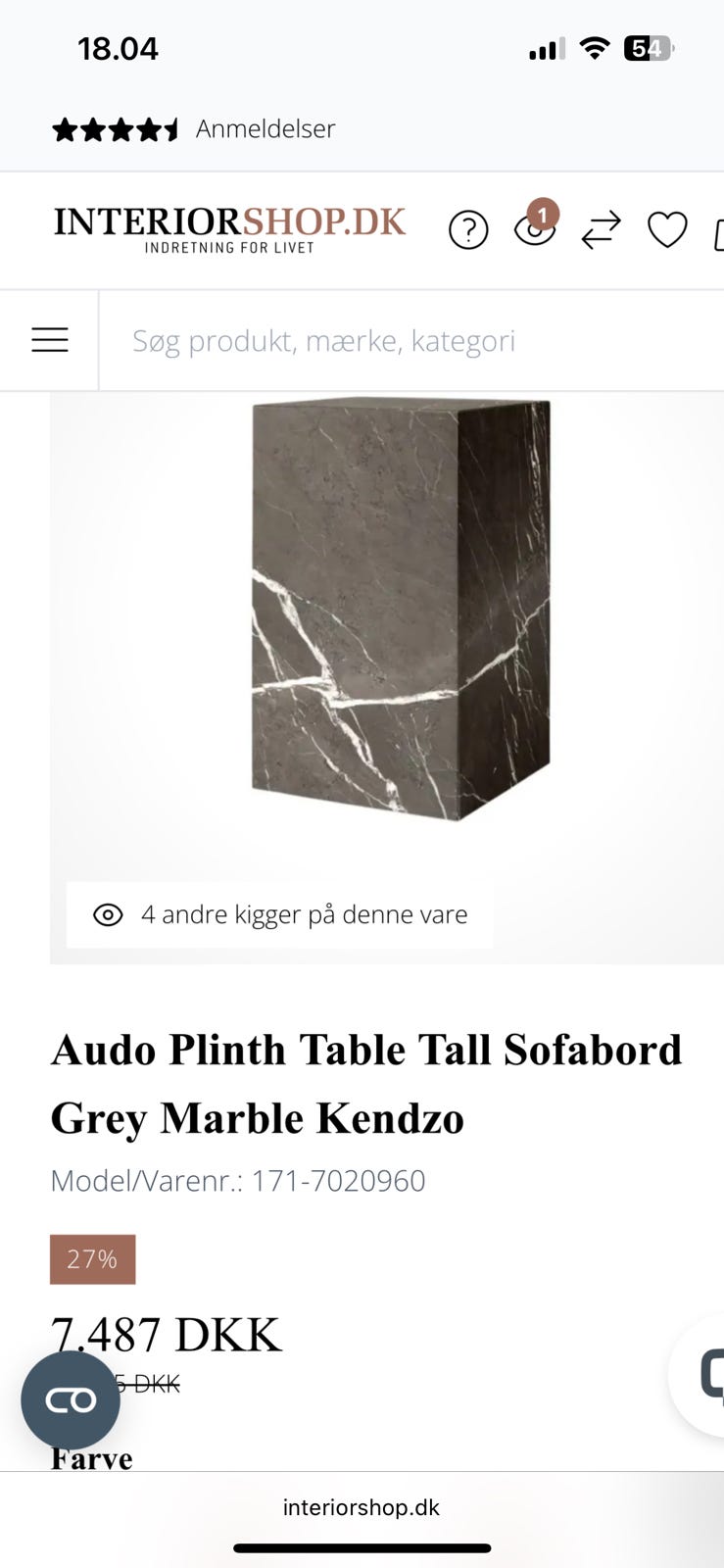Toggle the eye icon showing viewer count
Viewport: 724px width, 1568px height.
(108, 914)
